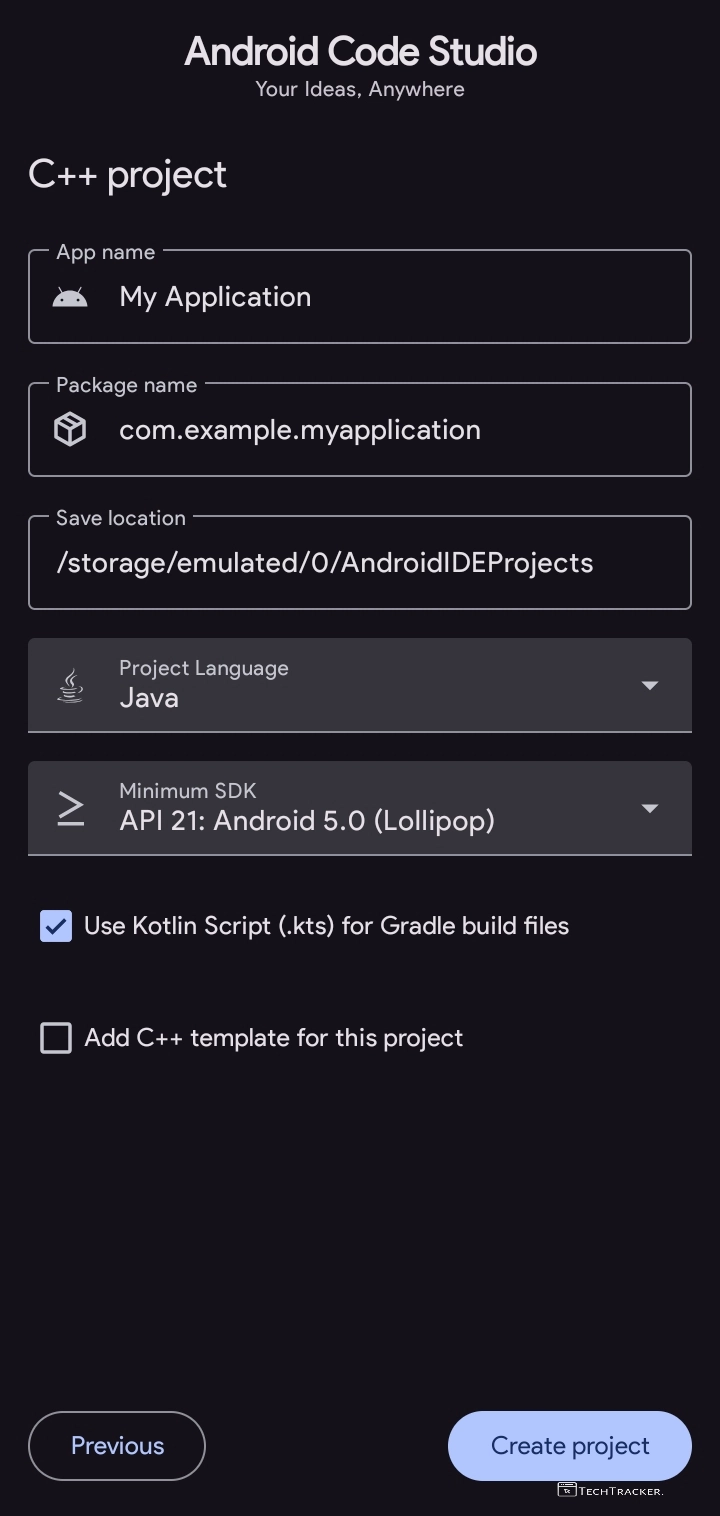Expand the Project Language dropdown
Image resolution: width=720 pixels, height=1516 pixels.
tap(360, 685)
